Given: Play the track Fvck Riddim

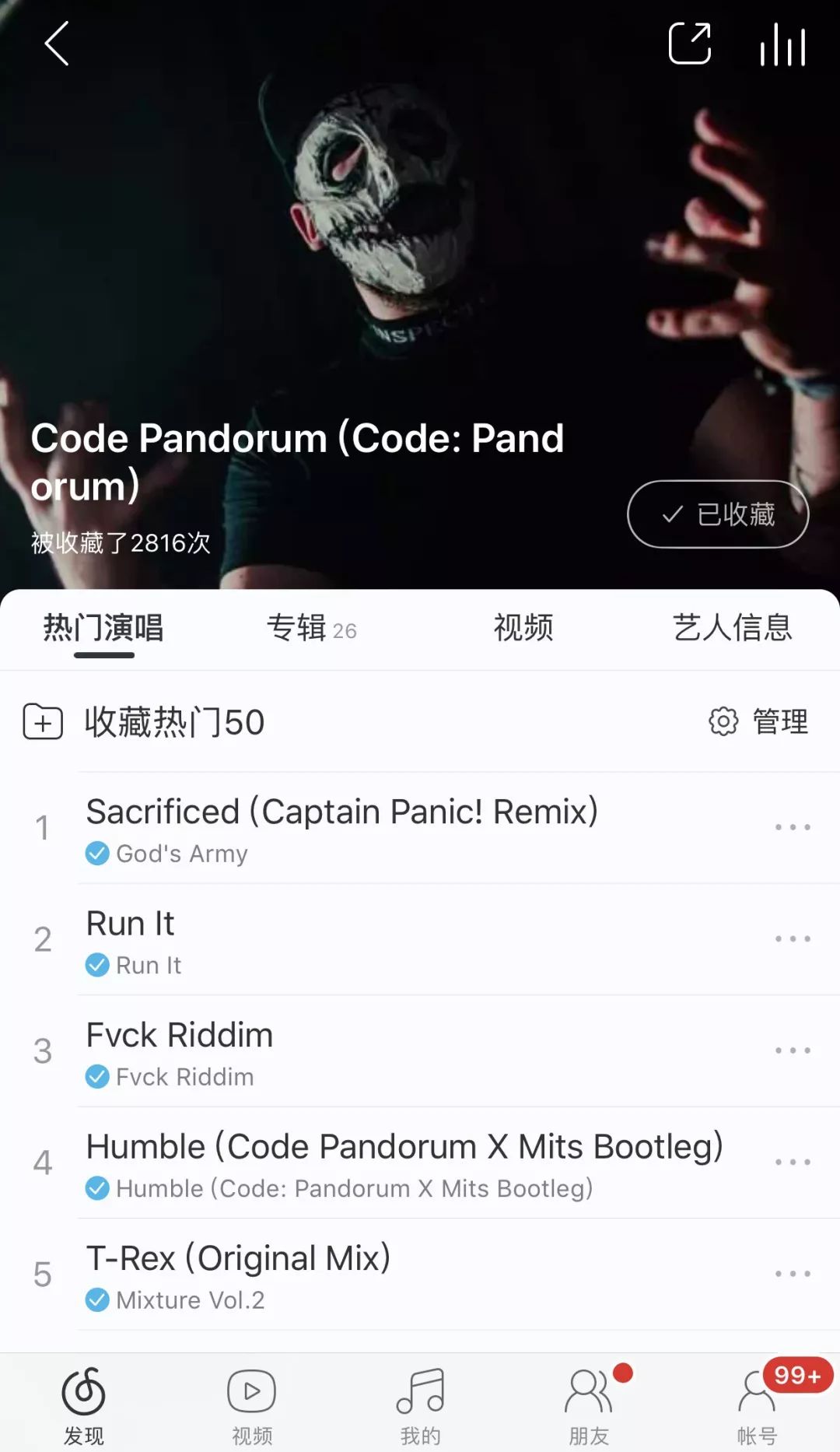Looking at the screenshot, I should tap(233, 1051).
